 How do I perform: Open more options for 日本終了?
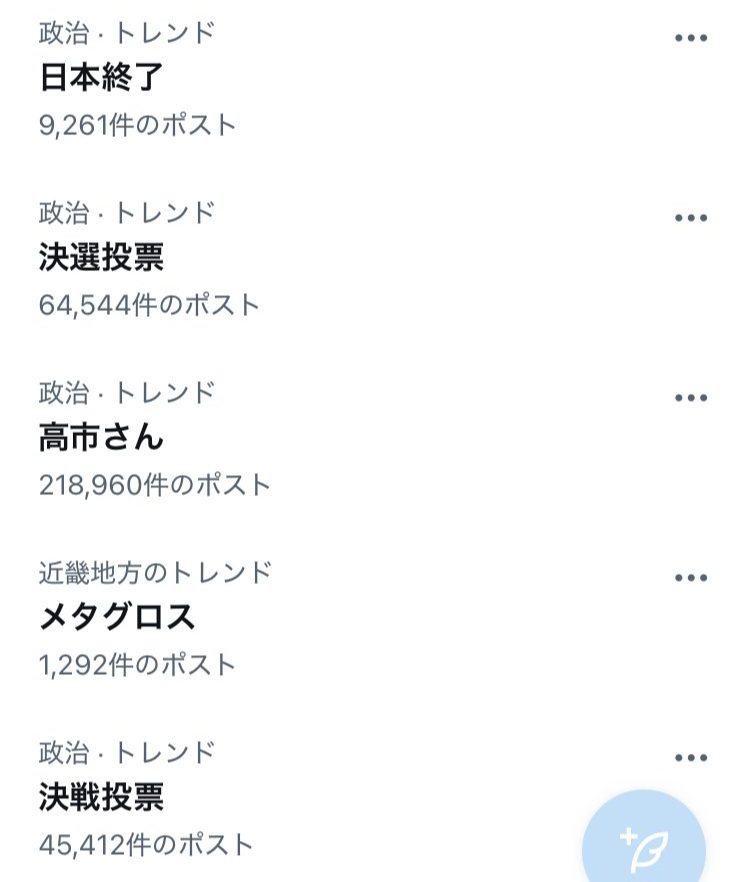tap(691, 38)
